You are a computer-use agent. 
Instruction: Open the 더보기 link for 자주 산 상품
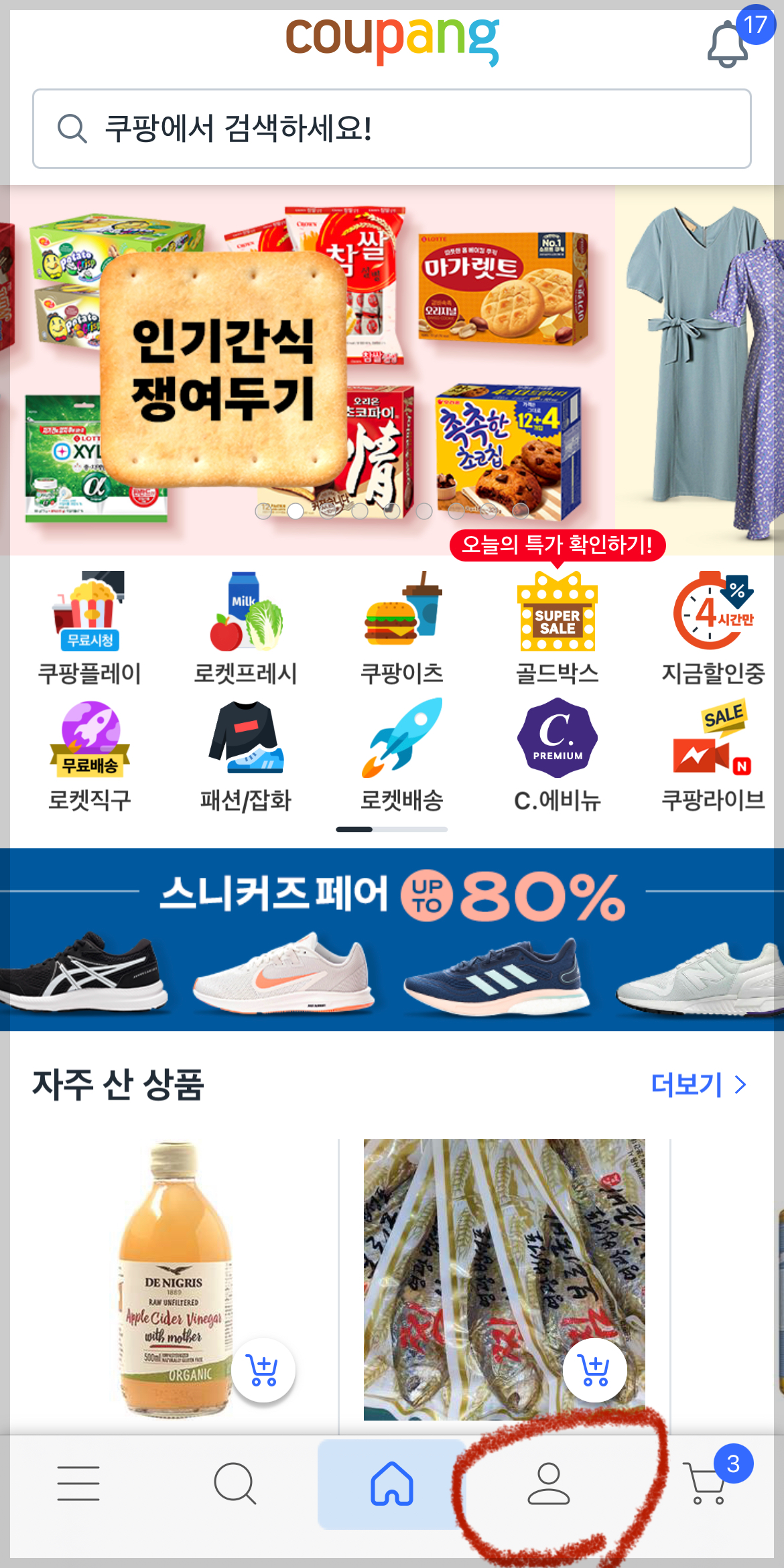point(697,1084)
